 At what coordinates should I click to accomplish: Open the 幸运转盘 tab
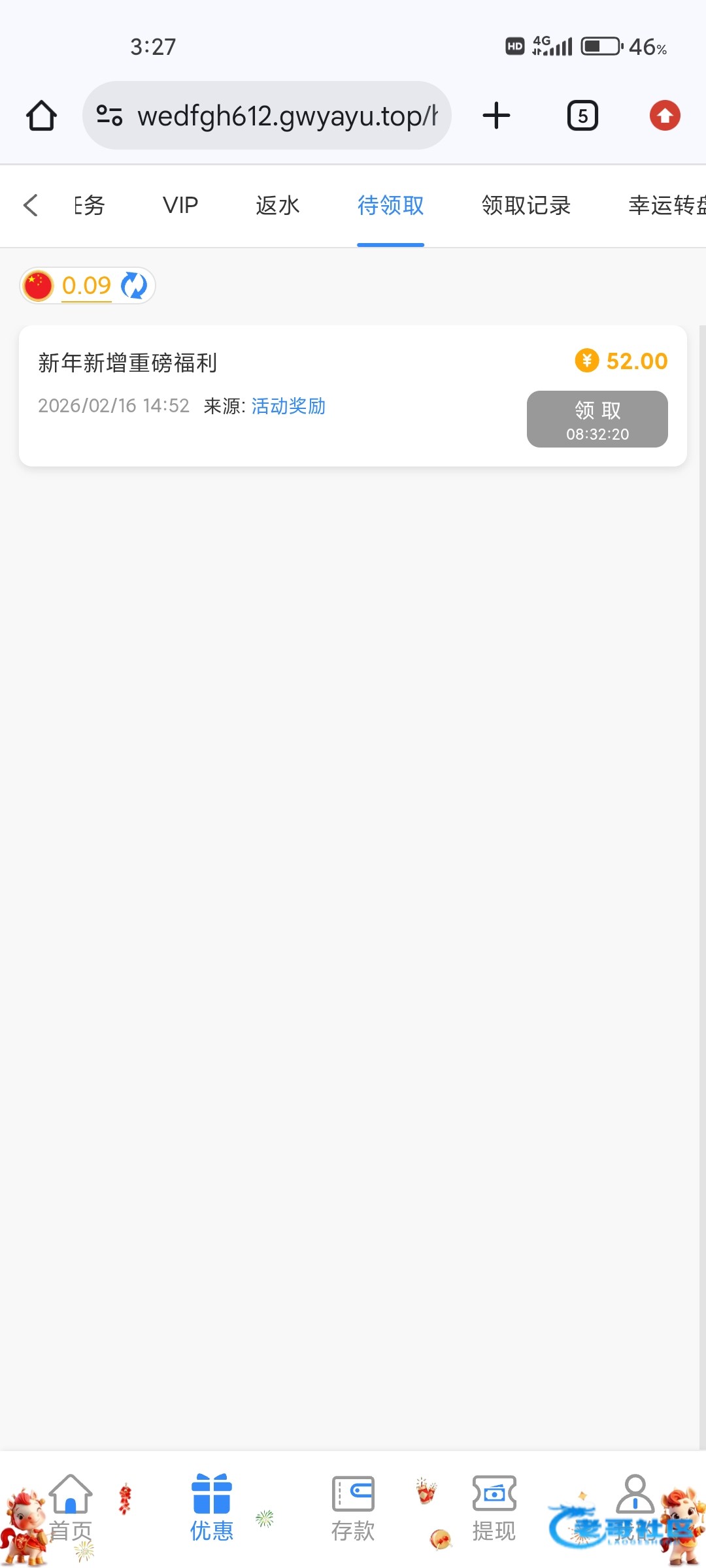tap(665, 205)
